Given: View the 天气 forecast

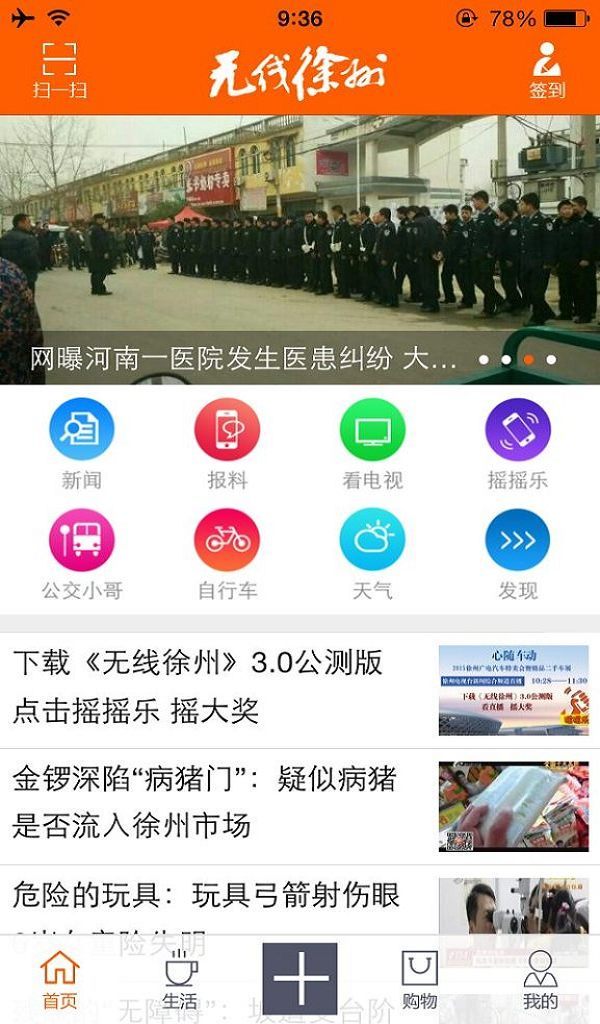Looking at the screenshot, I should tap(372, 553).
